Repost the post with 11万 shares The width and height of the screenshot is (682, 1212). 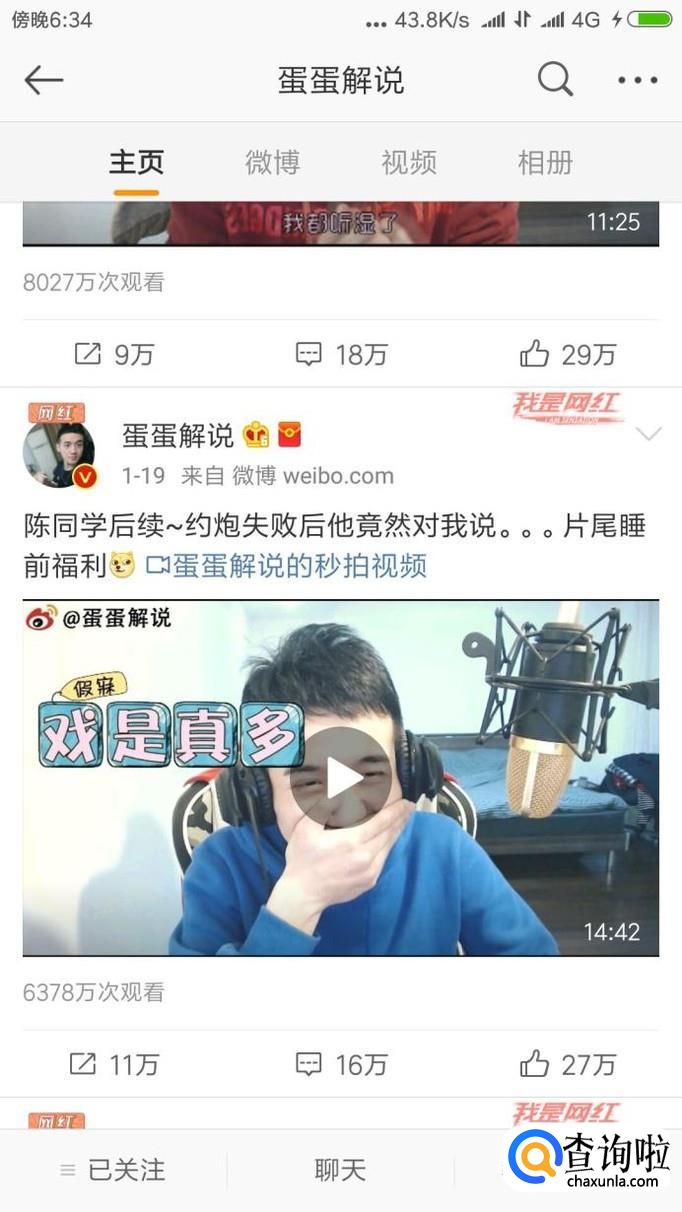(x=114, y=1065)
